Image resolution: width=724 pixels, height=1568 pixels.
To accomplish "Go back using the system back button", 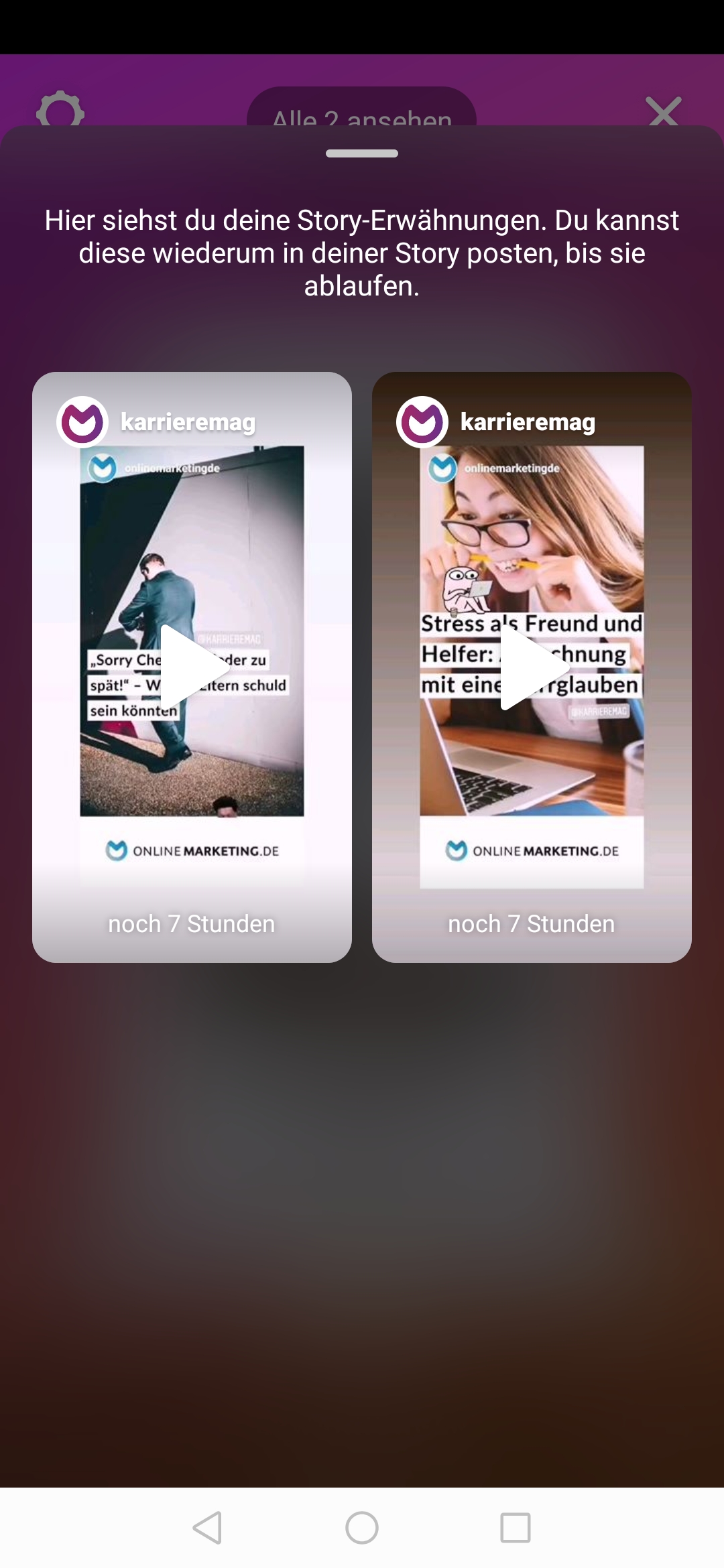I will [208, 1528].
